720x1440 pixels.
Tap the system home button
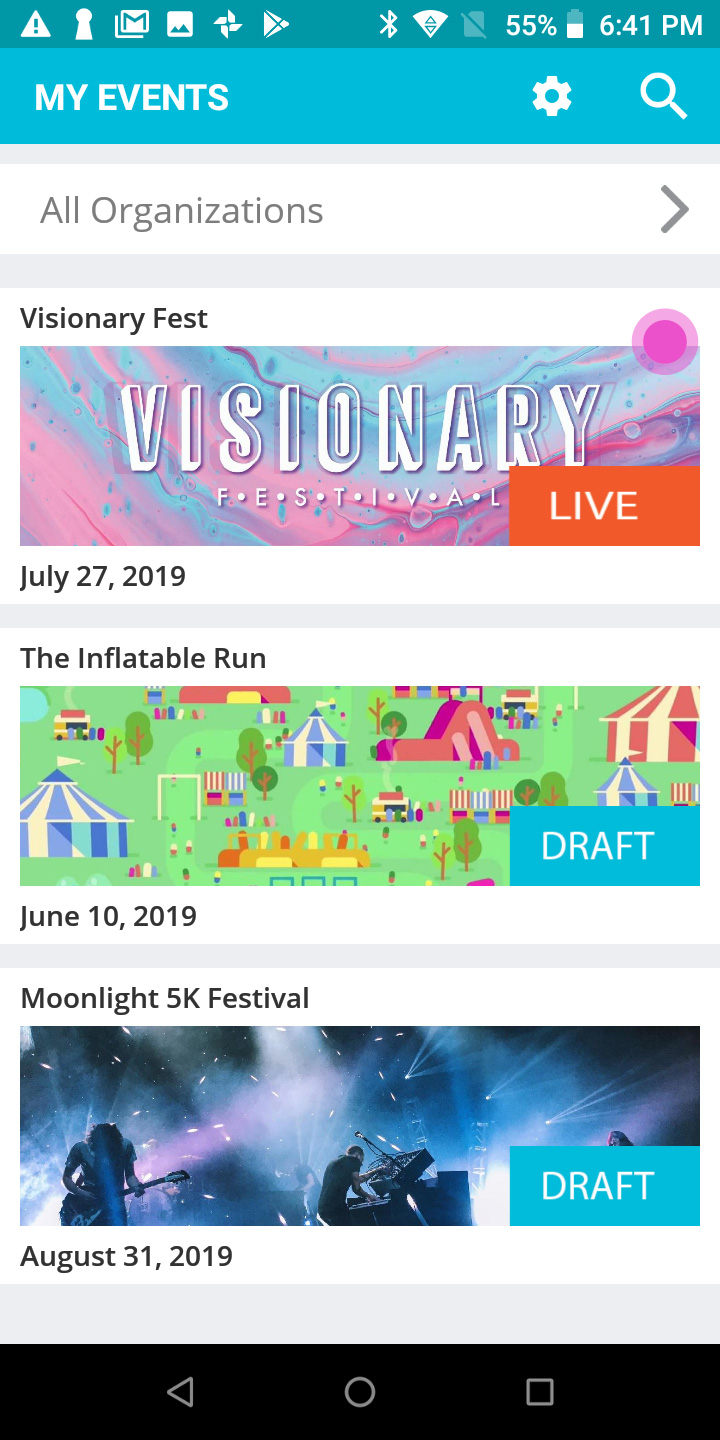click(x=360, y=1391)
